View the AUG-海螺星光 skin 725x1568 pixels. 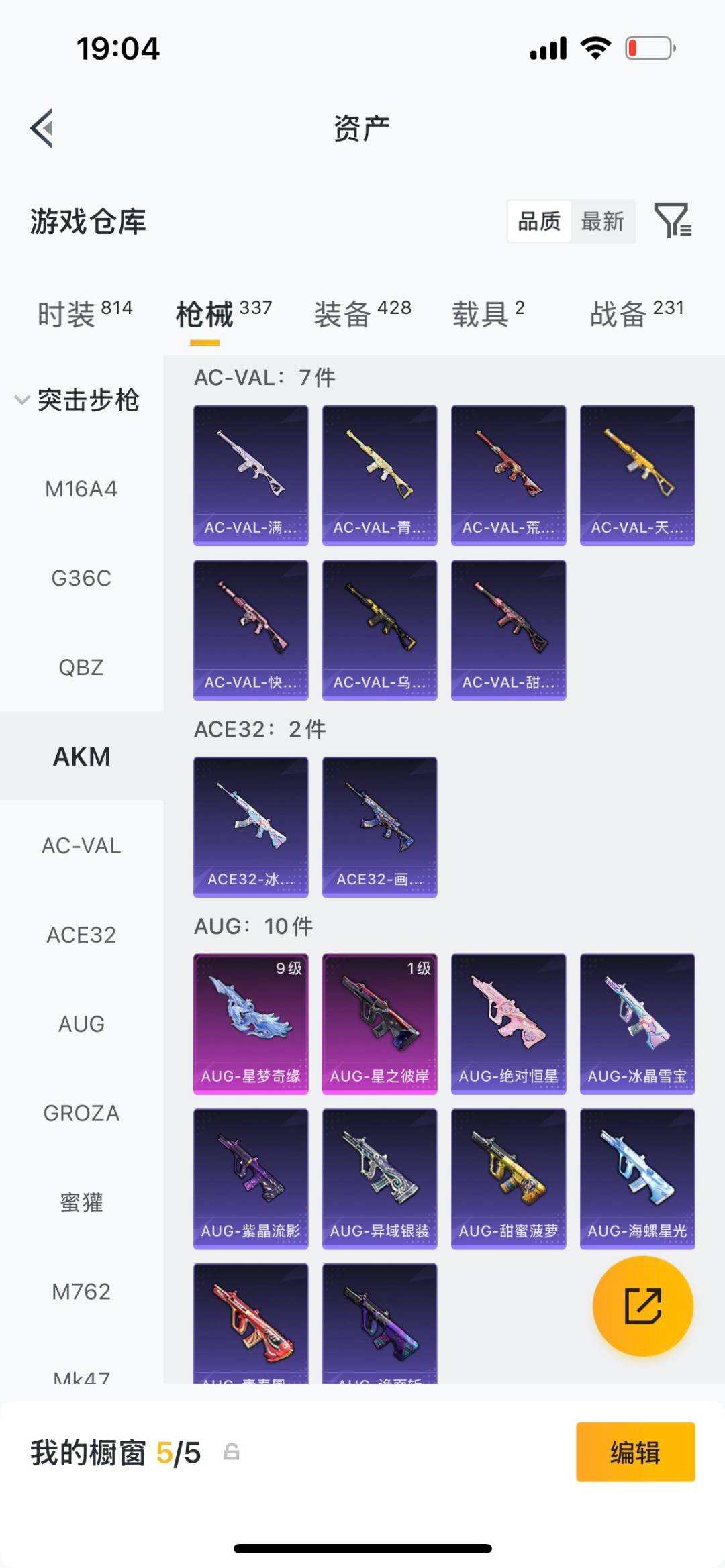[x=638, y=1179]
